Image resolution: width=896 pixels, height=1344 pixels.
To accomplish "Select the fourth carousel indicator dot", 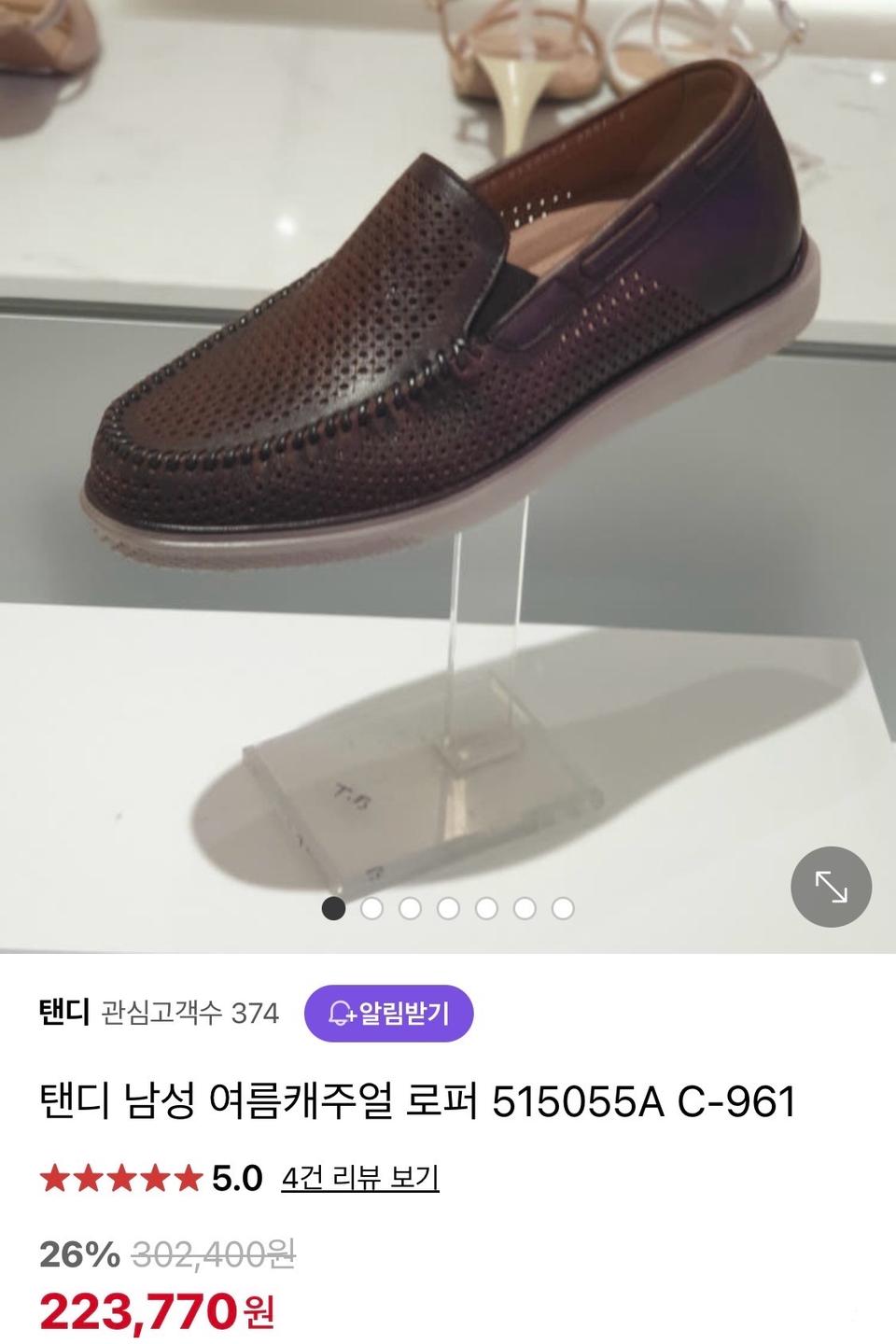I will 446,906.
